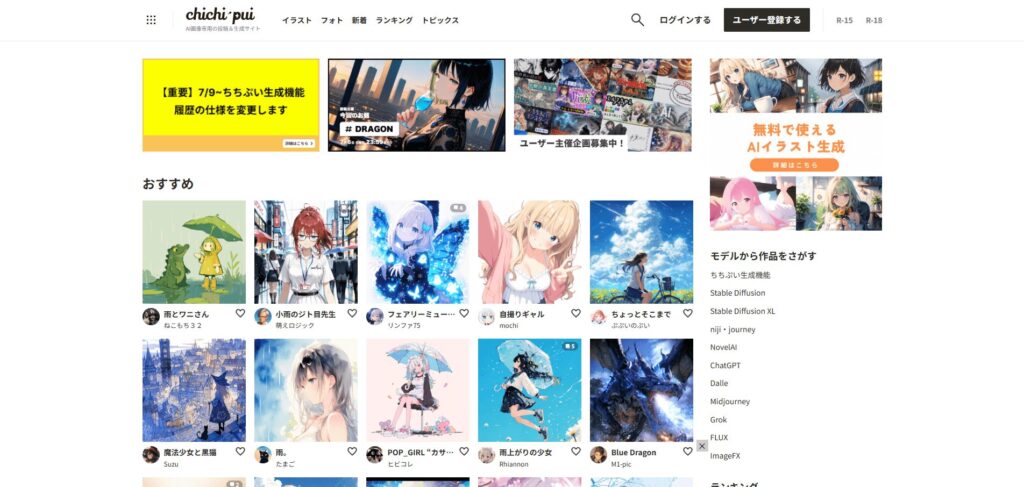Tap the ユーザー登録する button
Image resolution: width=1024 pixels, height=487 pixels.
[766, 20]
